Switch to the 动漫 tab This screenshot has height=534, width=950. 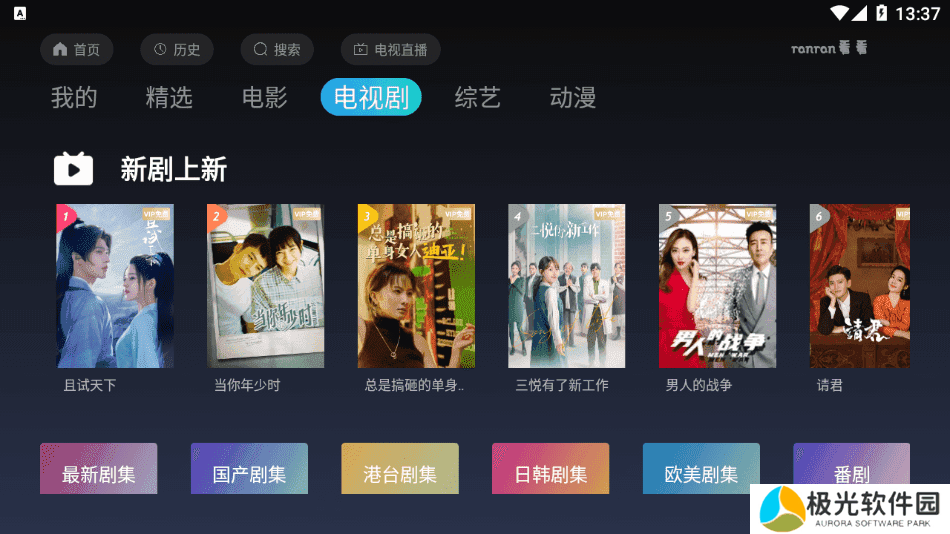573,97
